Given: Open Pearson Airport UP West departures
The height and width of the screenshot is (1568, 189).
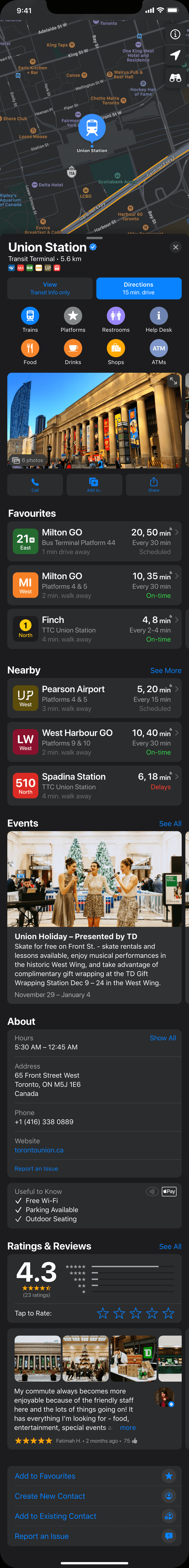Looking at the screenshot, I should [x=94, y=698].
